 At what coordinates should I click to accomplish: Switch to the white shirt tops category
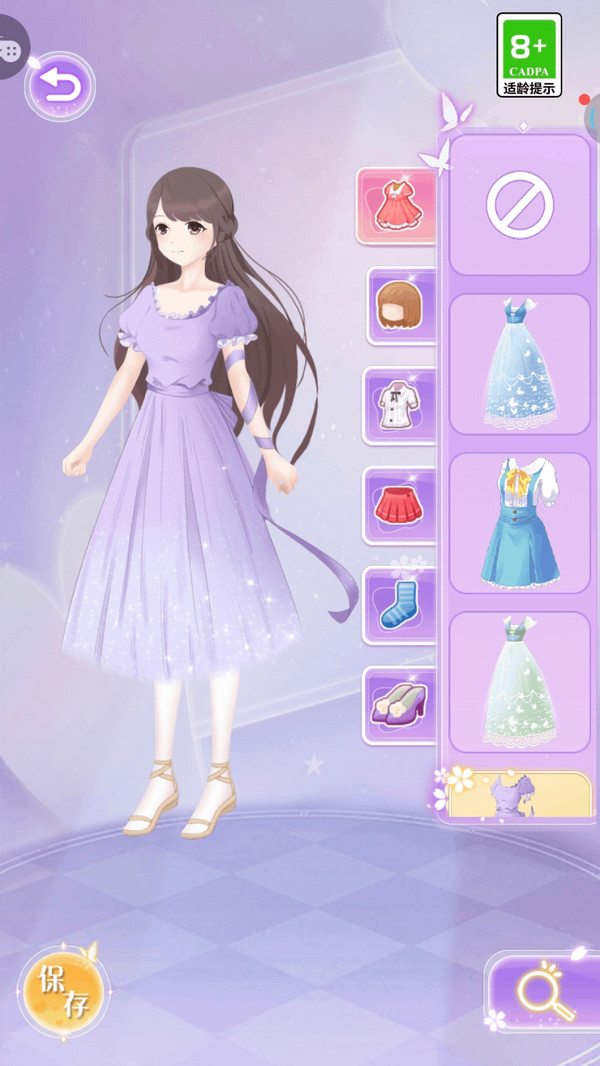(402, 404)
